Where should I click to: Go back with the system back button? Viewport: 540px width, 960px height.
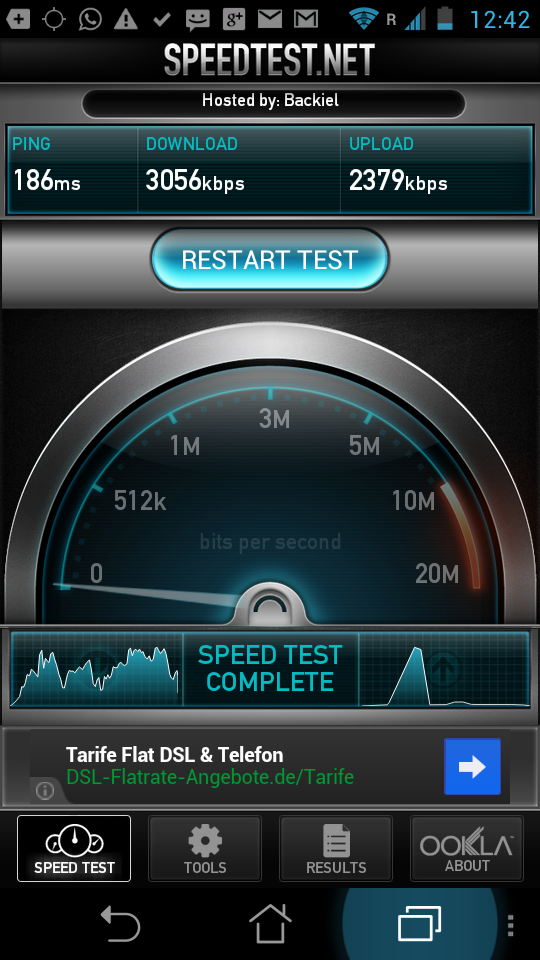[121, 923]
